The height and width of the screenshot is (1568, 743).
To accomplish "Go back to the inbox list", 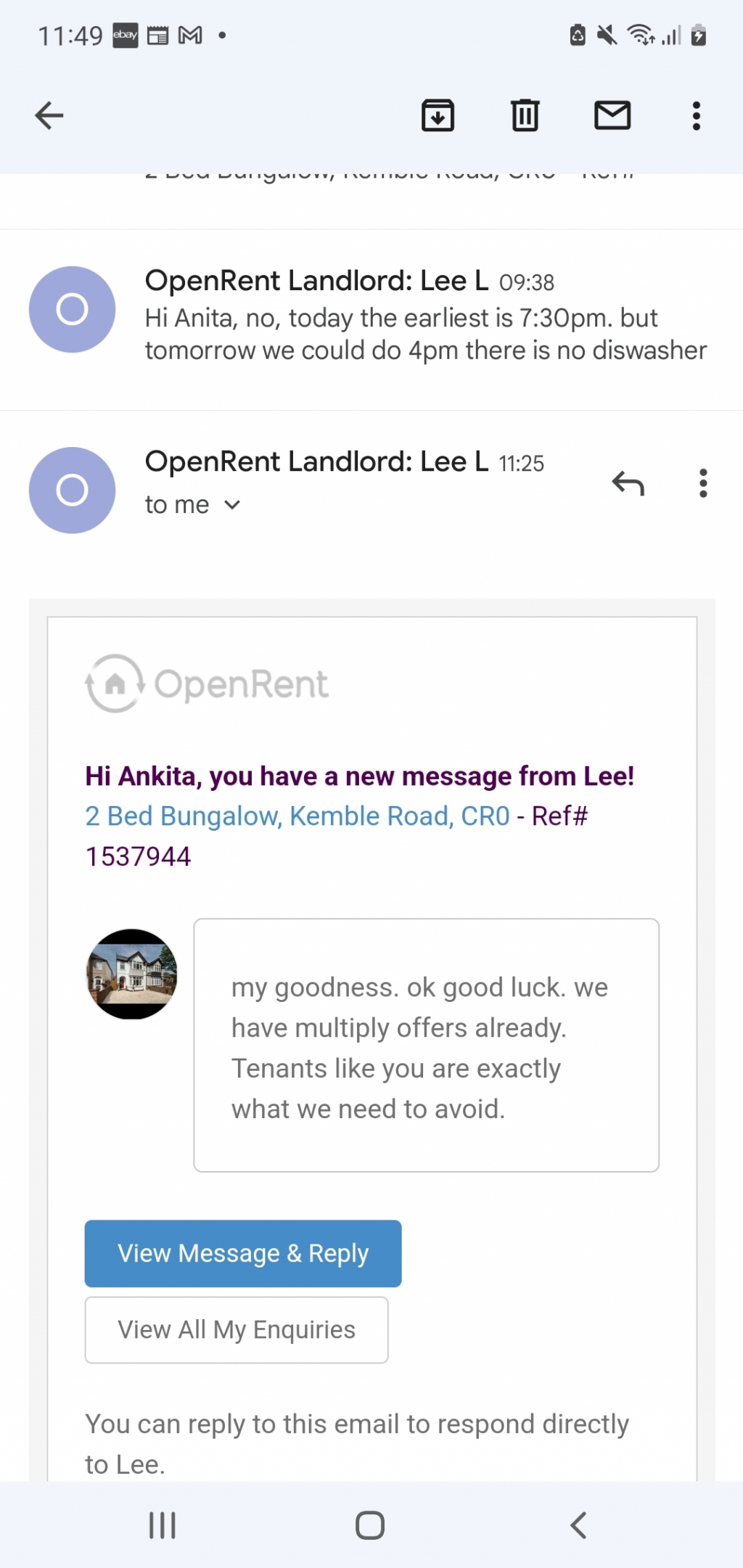I will [49, 115].
